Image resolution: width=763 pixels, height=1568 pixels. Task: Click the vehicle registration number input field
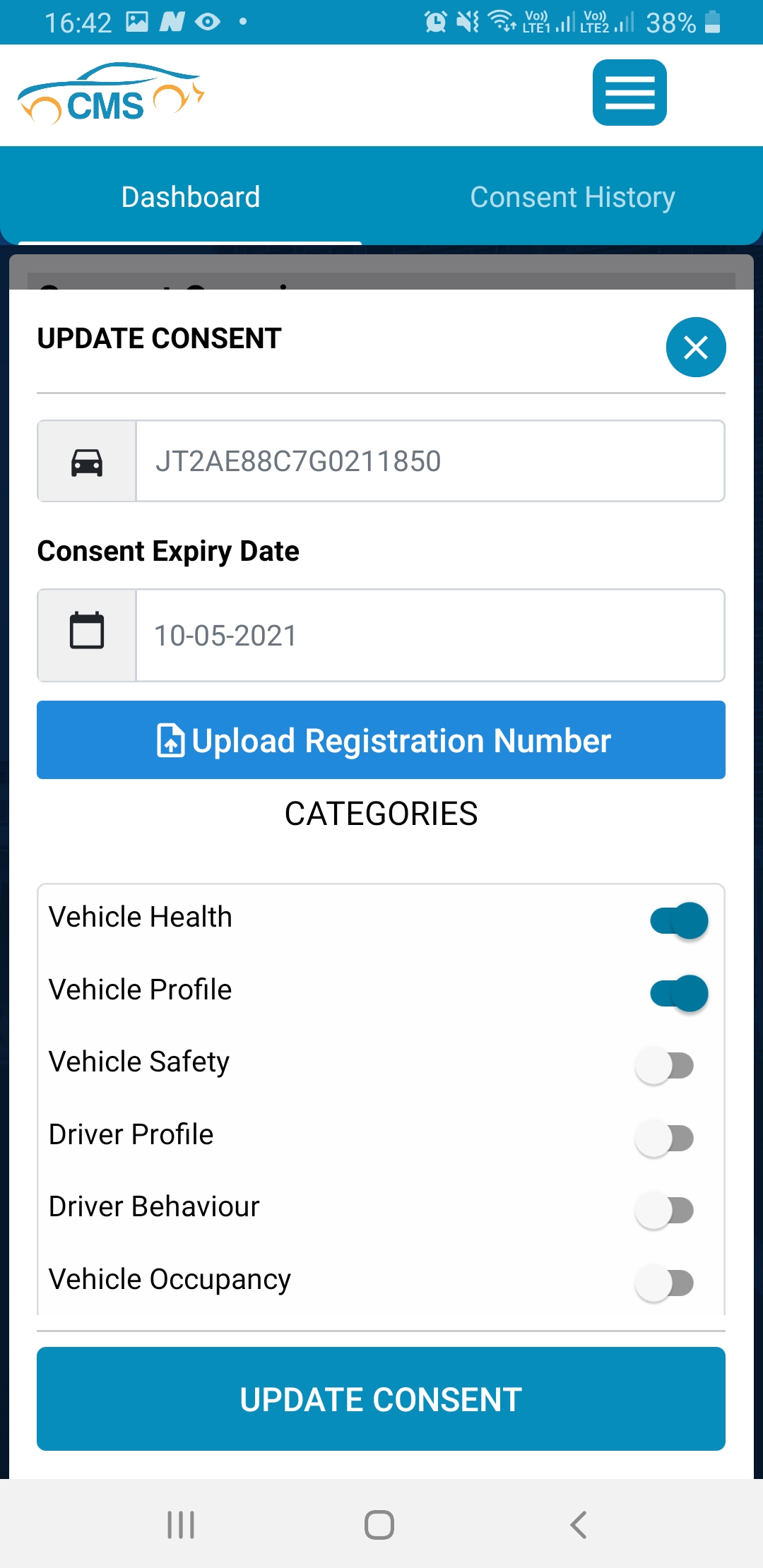point(430,461)
